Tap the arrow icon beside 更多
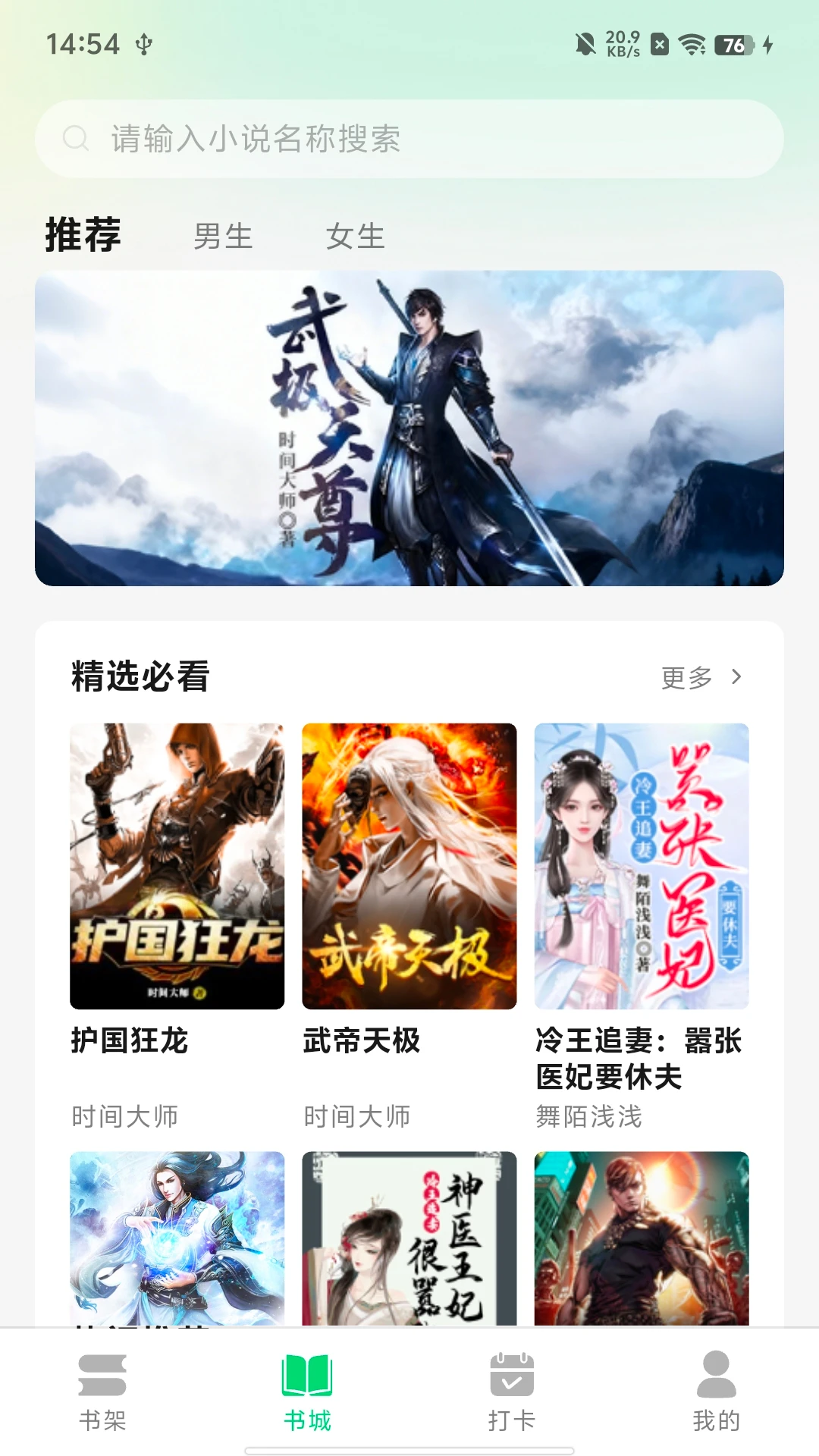The width and height of the screenshot is (819, 1456). (738, 677)
